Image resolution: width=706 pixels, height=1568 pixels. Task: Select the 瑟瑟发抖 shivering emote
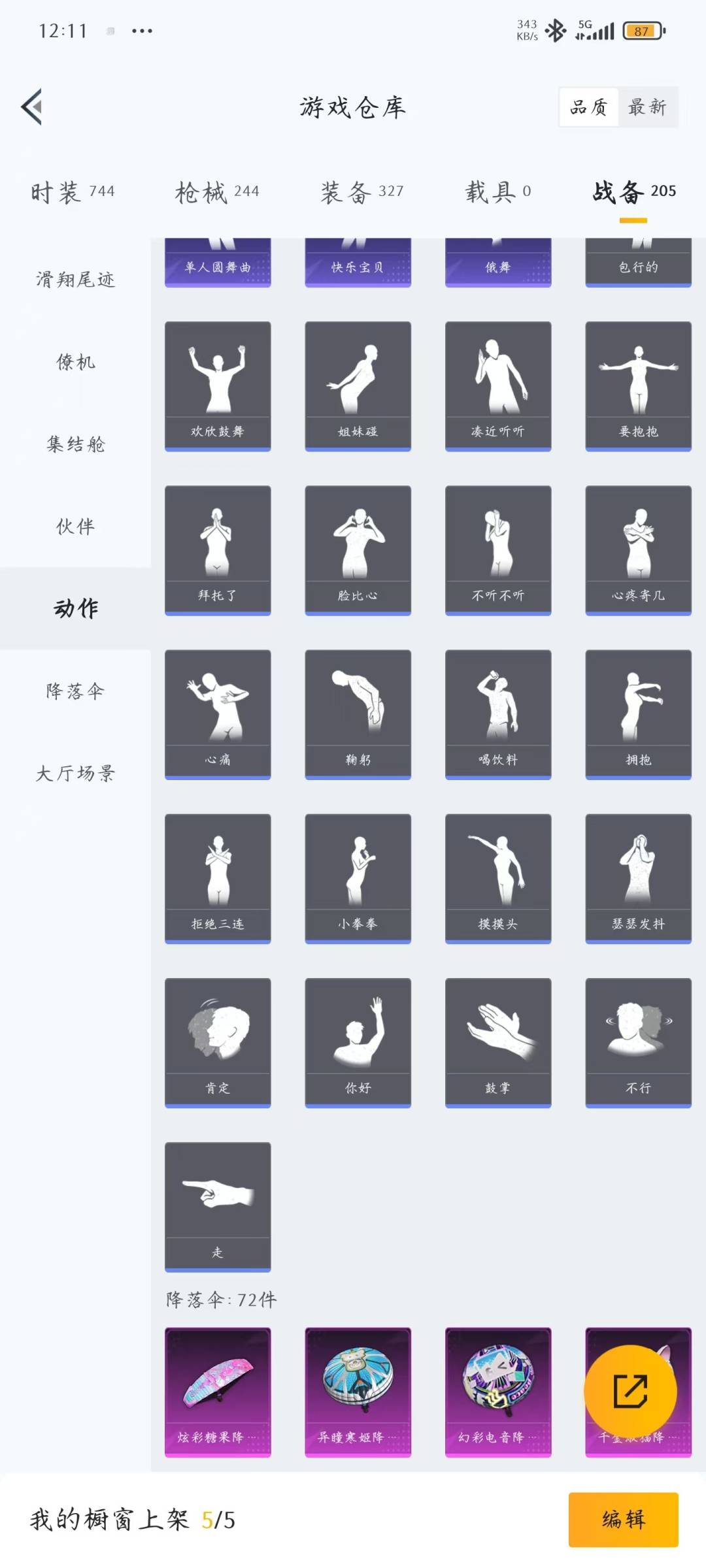pos(637,875)
